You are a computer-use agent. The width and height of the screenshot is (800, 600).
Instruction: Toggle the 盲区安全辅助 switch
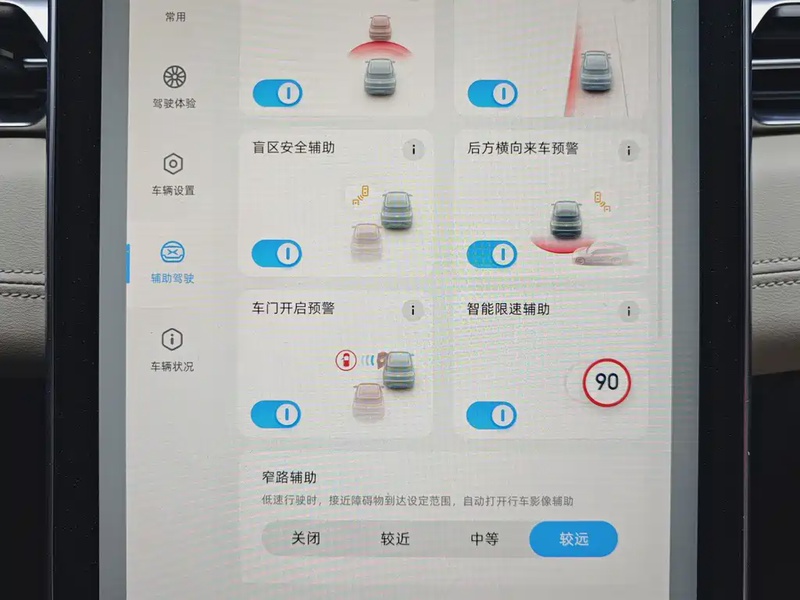(x=276, y=253)
